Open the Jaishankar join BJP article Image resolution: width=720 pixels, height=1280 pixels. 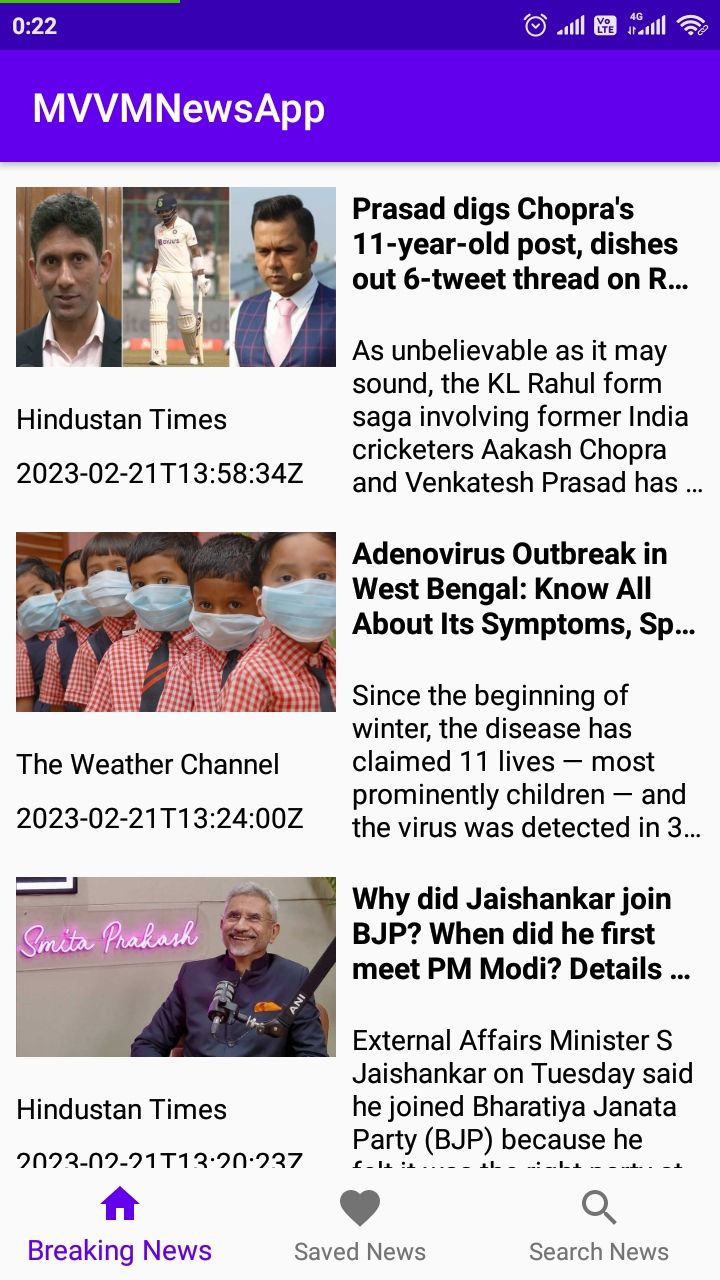click(x=520, y=934)
